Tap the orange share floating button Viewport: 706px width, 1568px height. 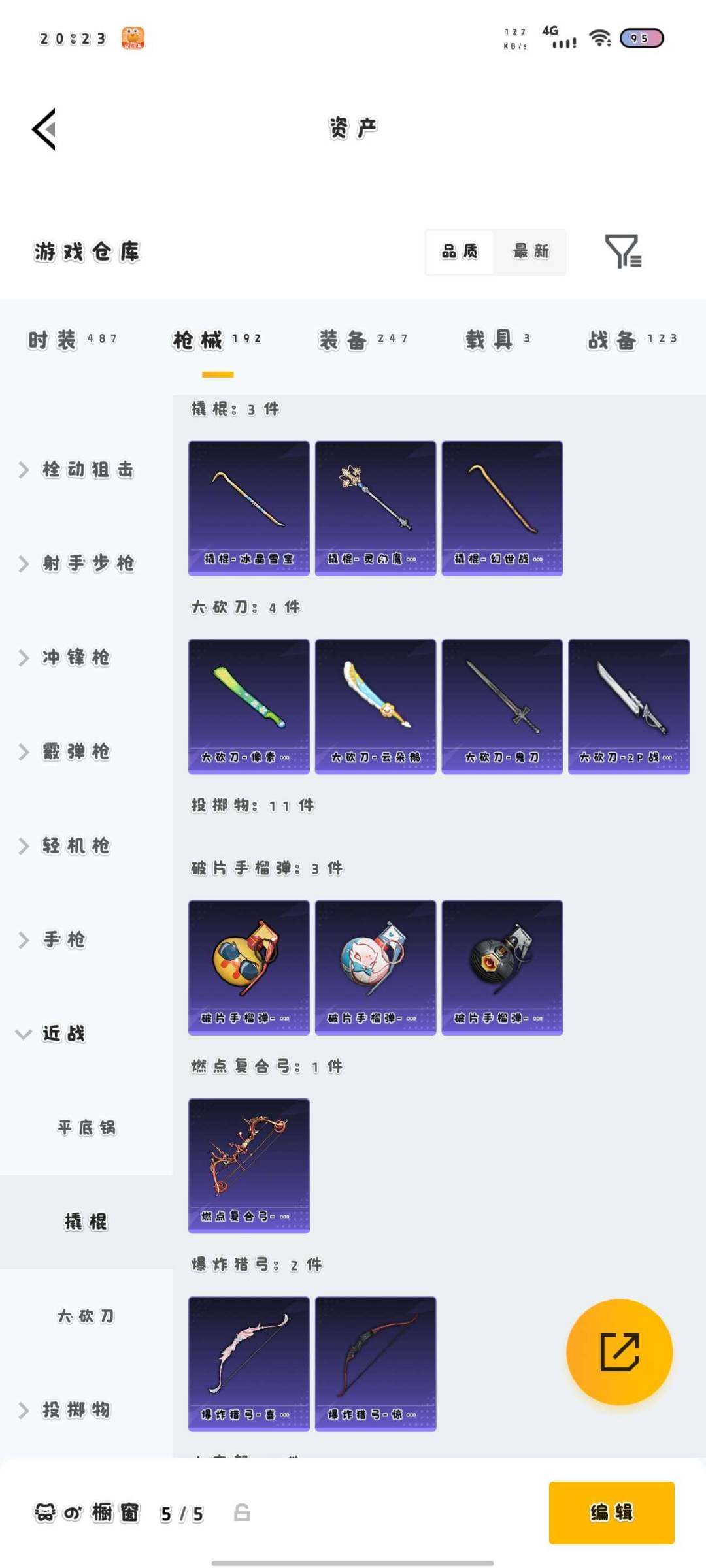pos(618,1352)
